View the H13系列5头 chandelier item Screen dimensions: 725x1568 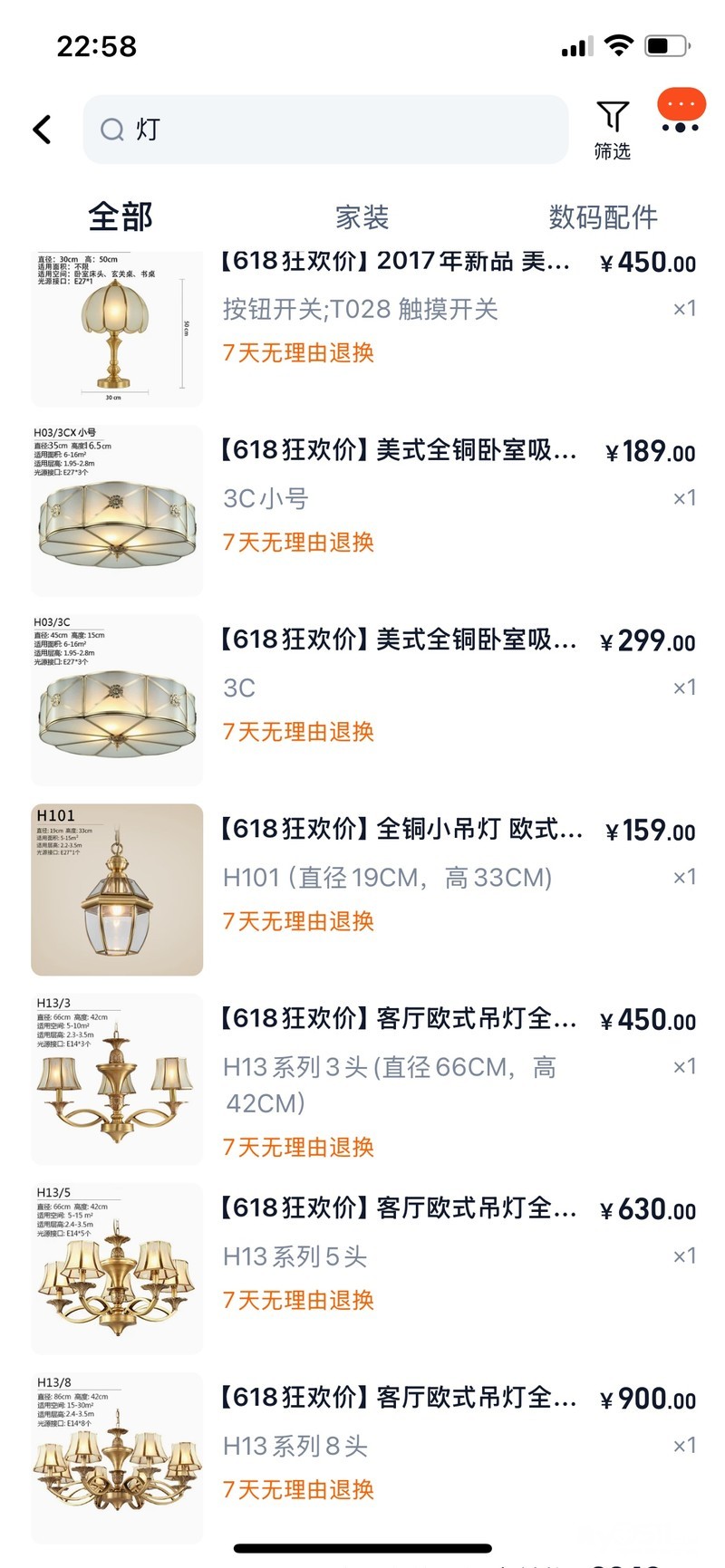399,1256
